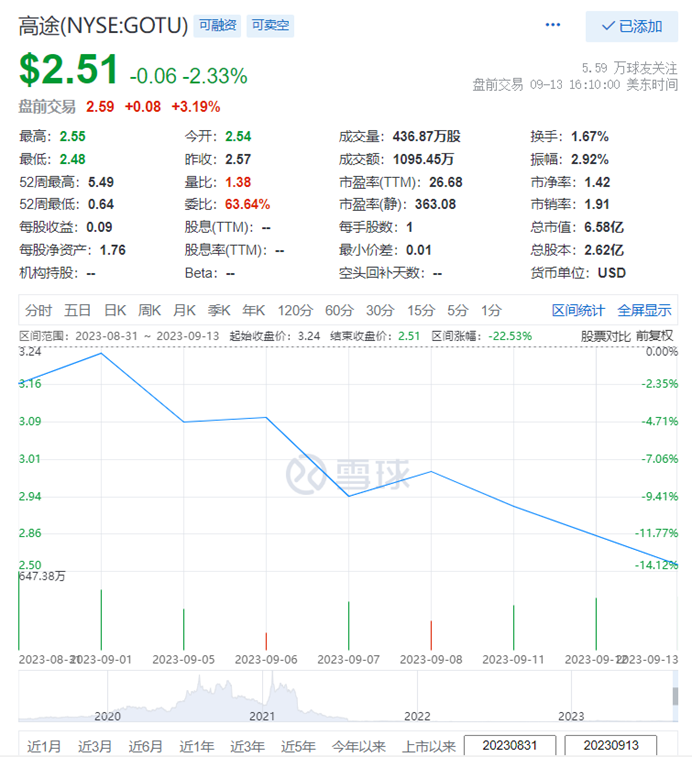Screen dimensions: 692x757
Task: Select the 周K chart tab
Action: (149, 310)
